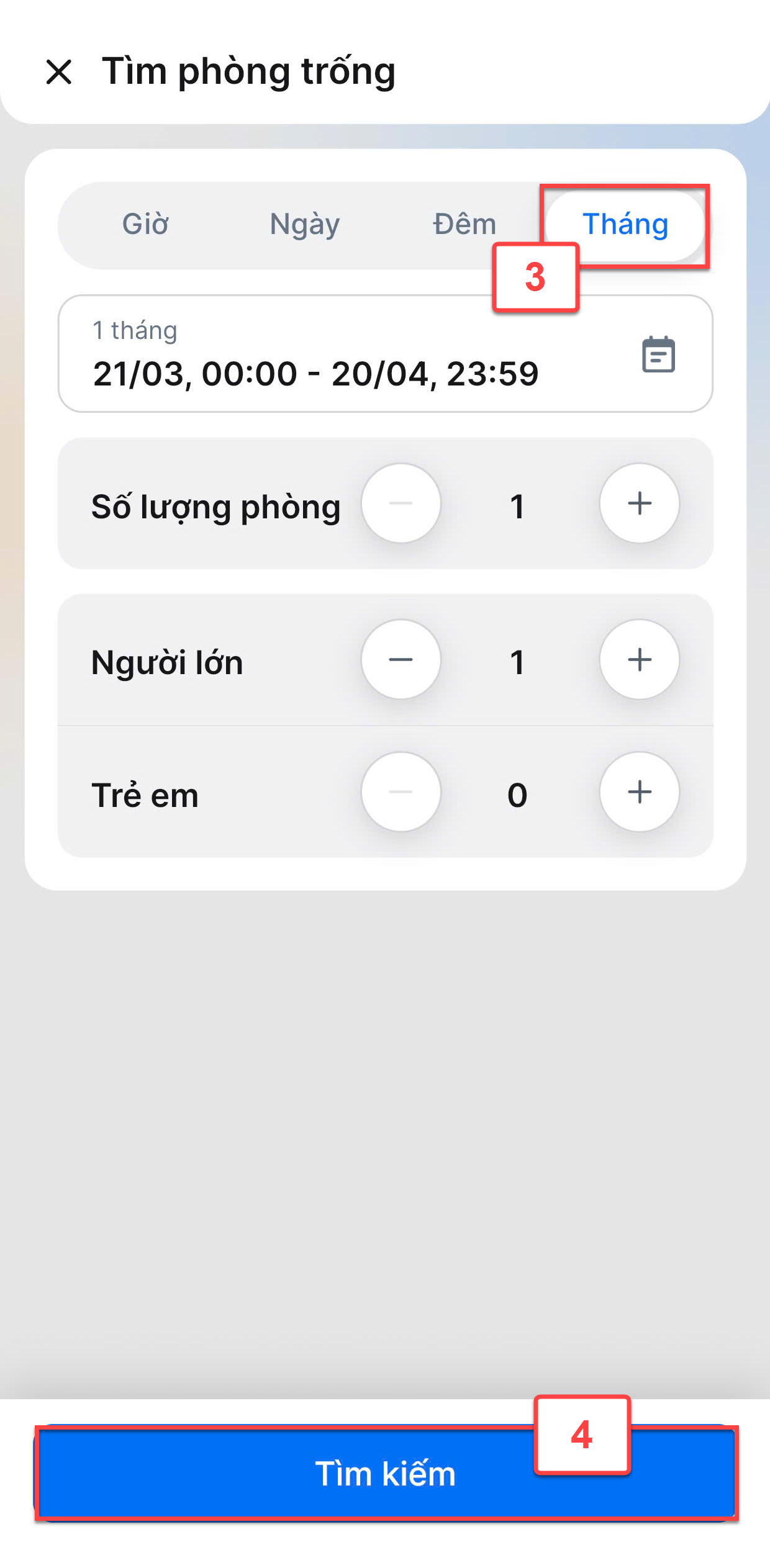Select the Đêm tab
770x1568 pixels.
[x=464, y=224]
